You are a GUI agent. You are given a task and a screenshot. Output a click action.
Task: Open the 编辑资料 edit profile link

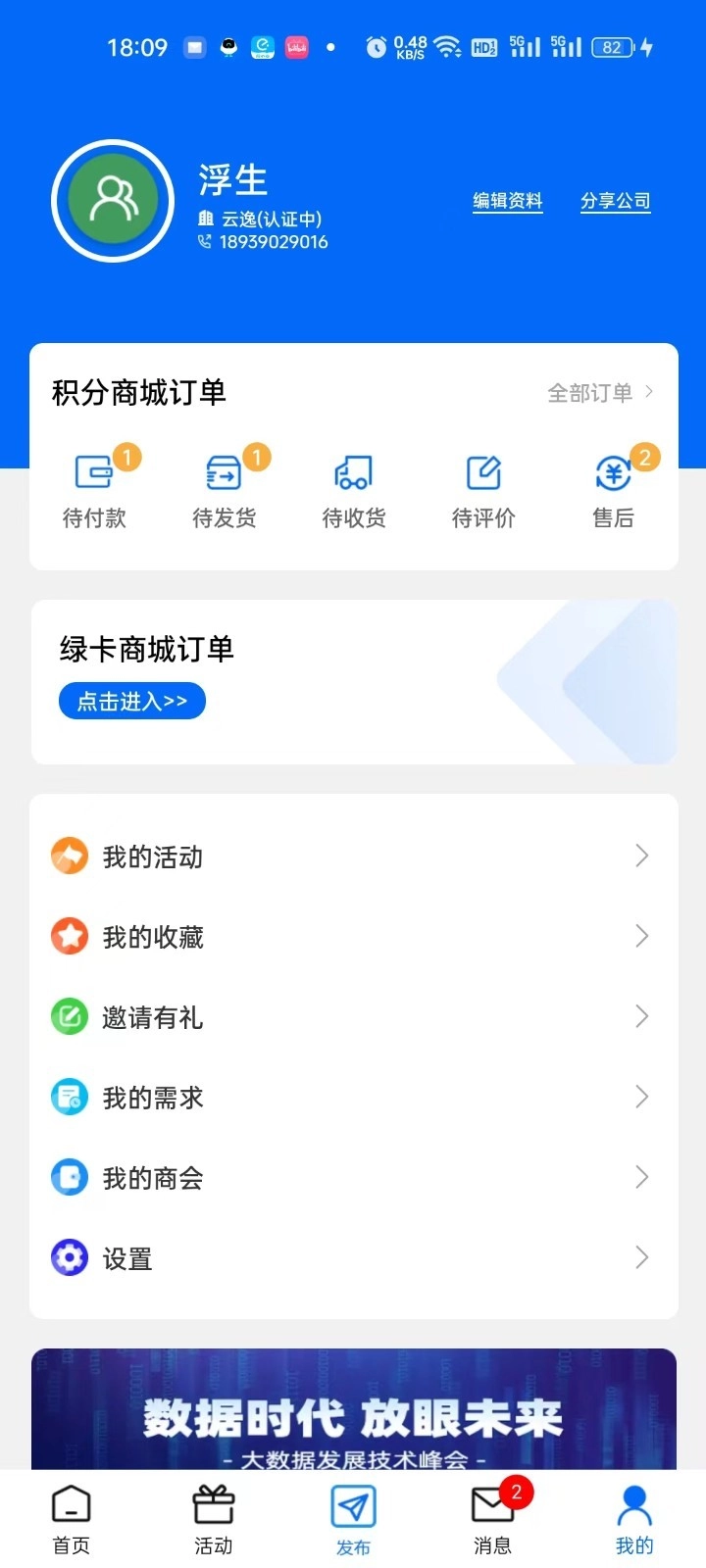508,201
